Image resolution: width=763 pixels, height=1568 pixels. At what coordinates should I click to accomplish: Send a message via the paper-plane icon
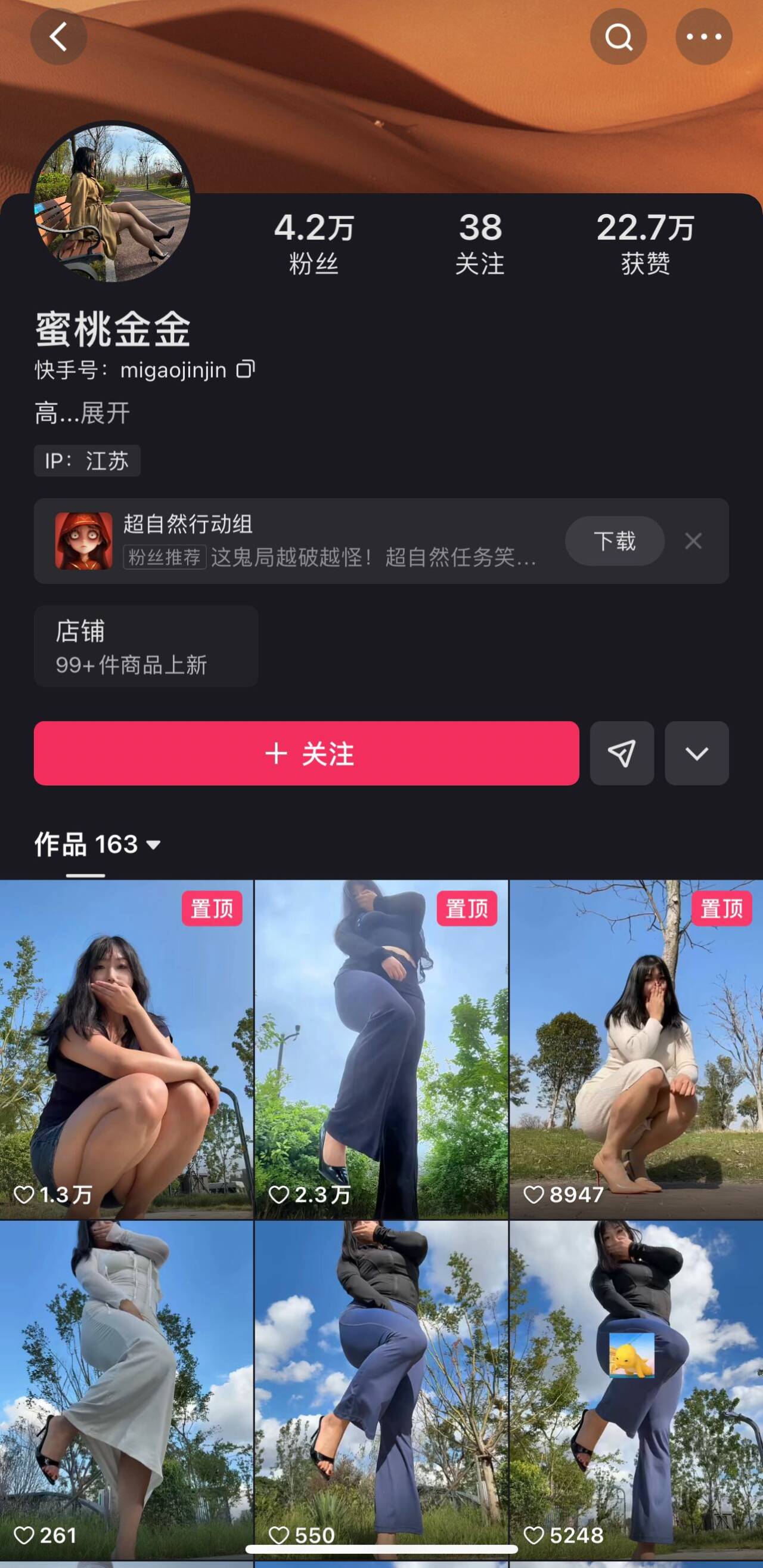click(x=621, y=753)
